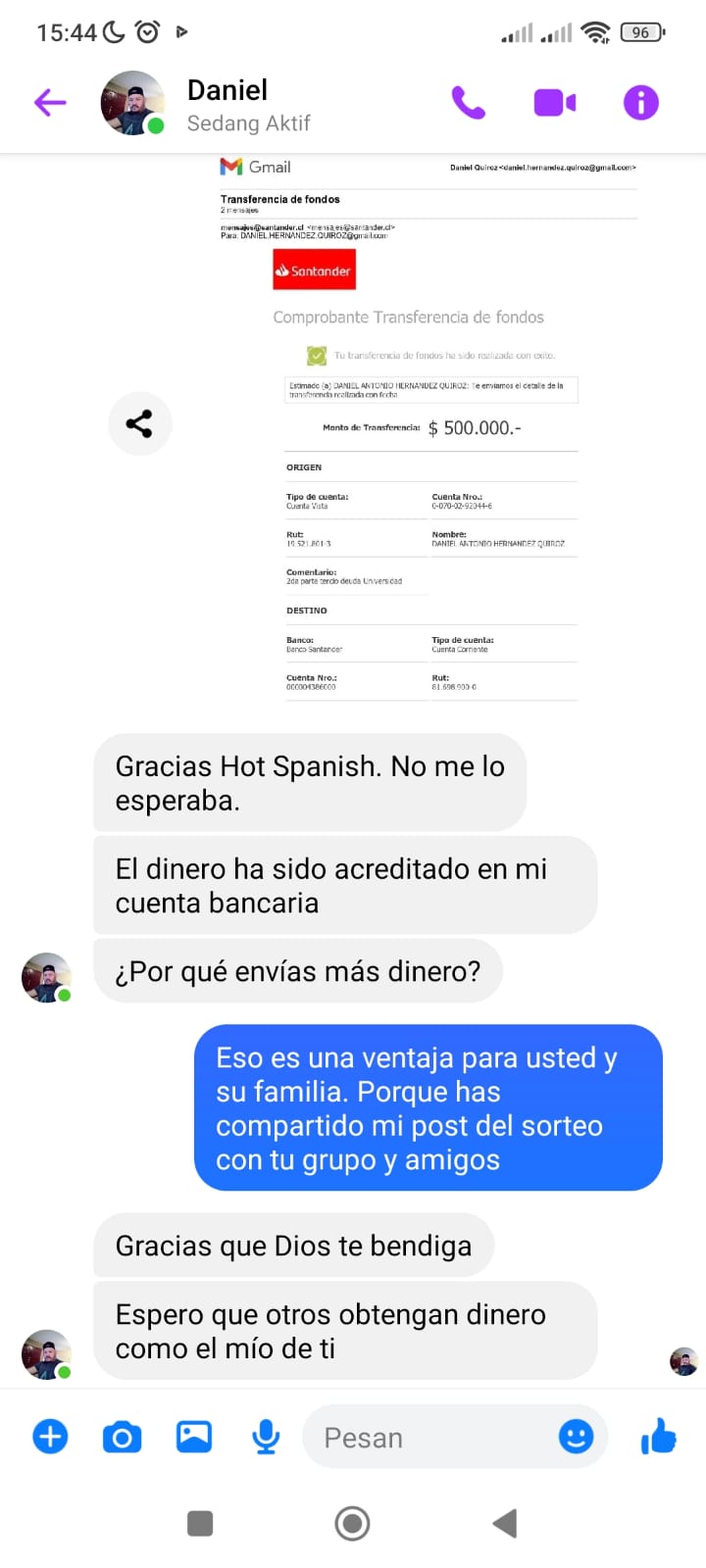Start a video call with Daniel
Screen dimensions: 706x1568
click(554, 102)
